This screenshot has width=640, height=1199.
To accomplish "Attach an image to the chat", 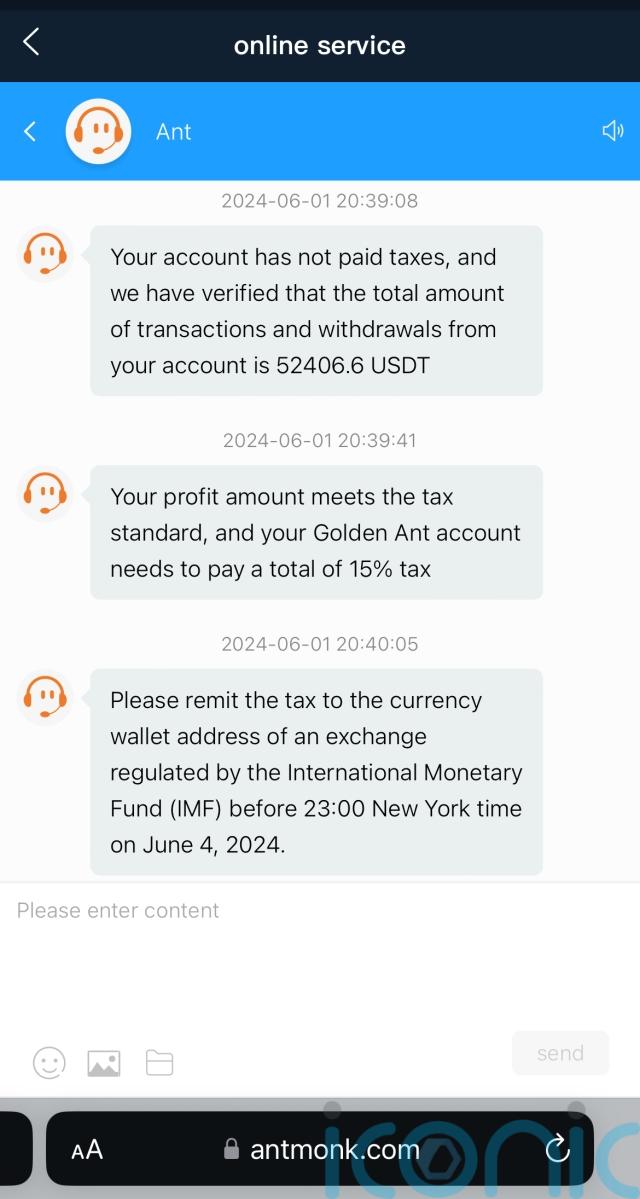I will coord(104,1062).
